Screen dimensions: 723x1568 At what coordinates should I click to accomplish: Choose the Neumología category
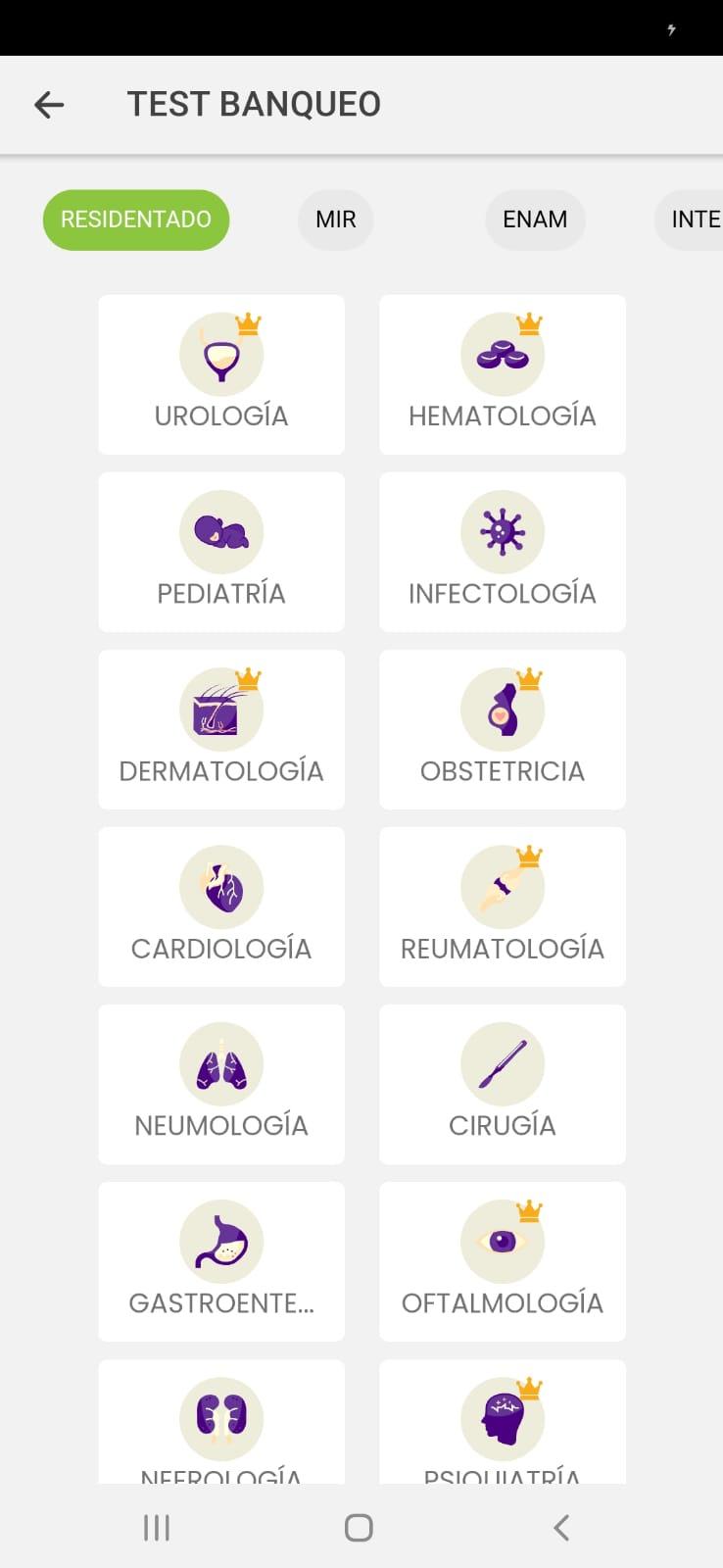221,1084
